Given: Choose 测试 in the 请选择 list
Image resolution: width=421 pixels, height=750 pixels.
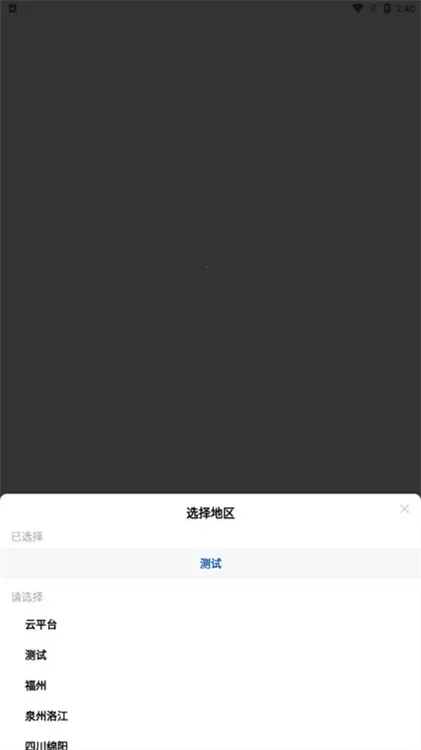Looking at the screenshot, I should point(36,655).
